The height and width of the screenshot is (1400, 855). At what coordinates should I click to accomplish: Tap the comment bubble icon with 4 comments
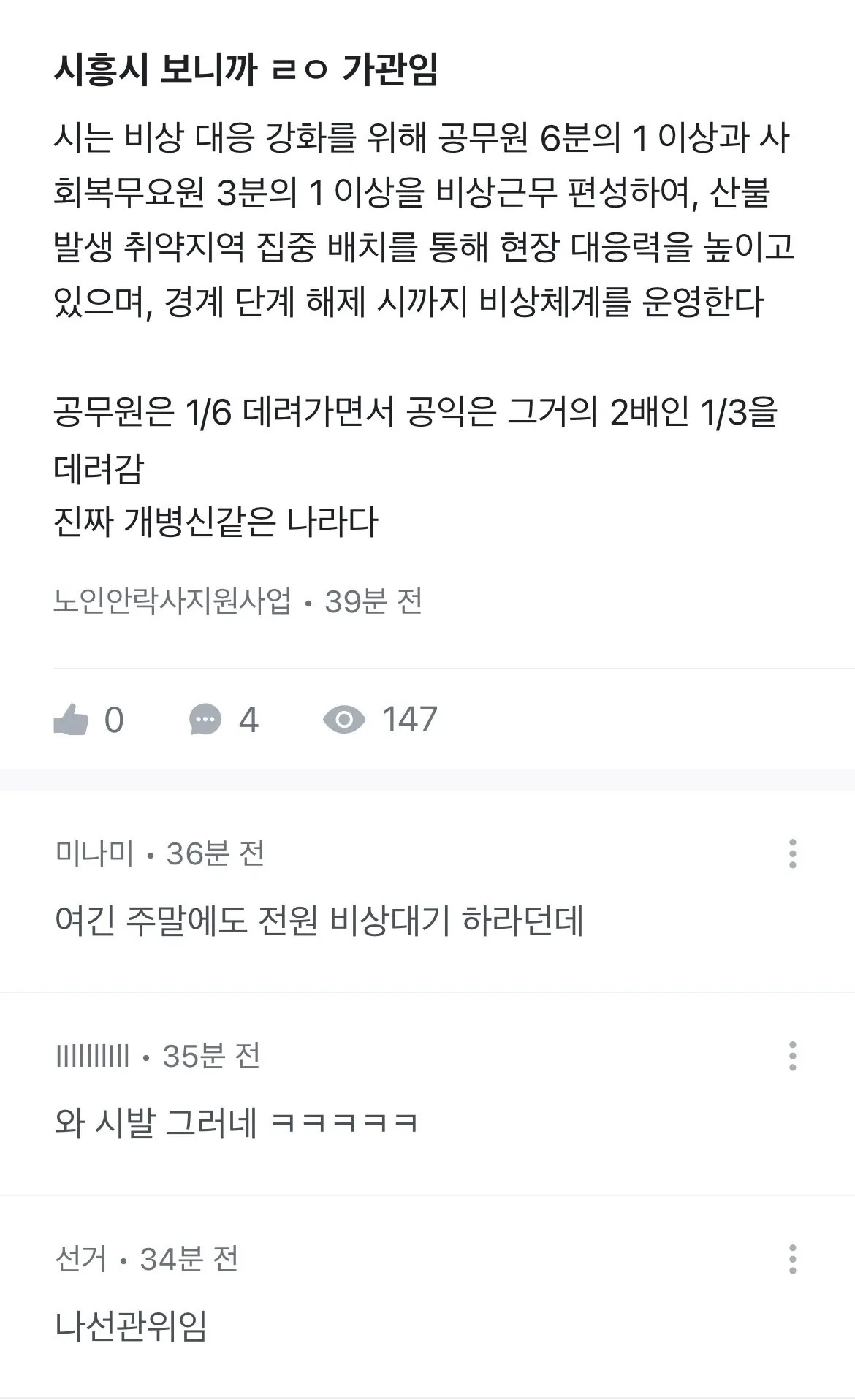205,720
